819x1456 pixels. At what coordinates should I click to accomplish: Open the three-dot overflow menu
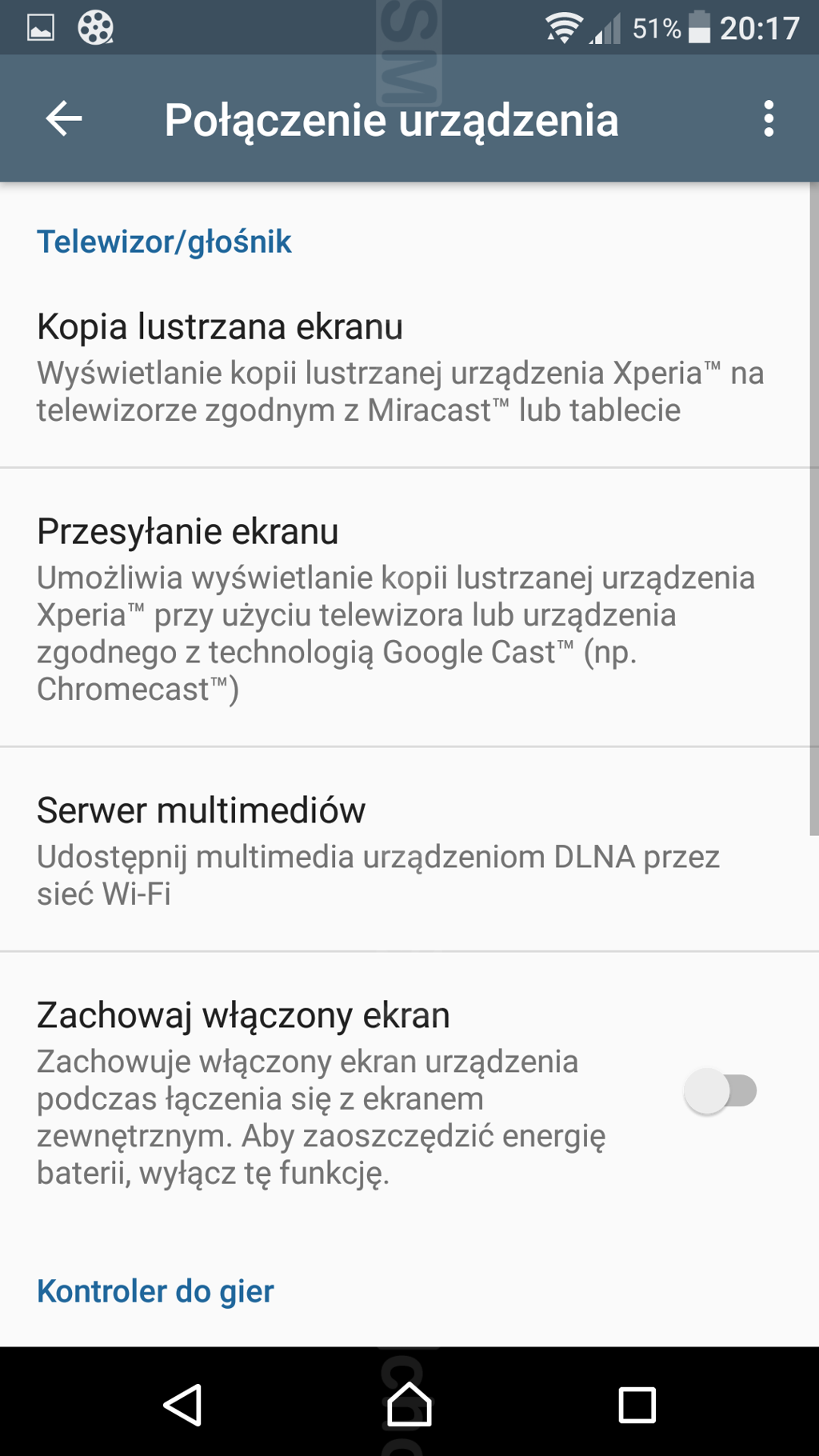769,119
